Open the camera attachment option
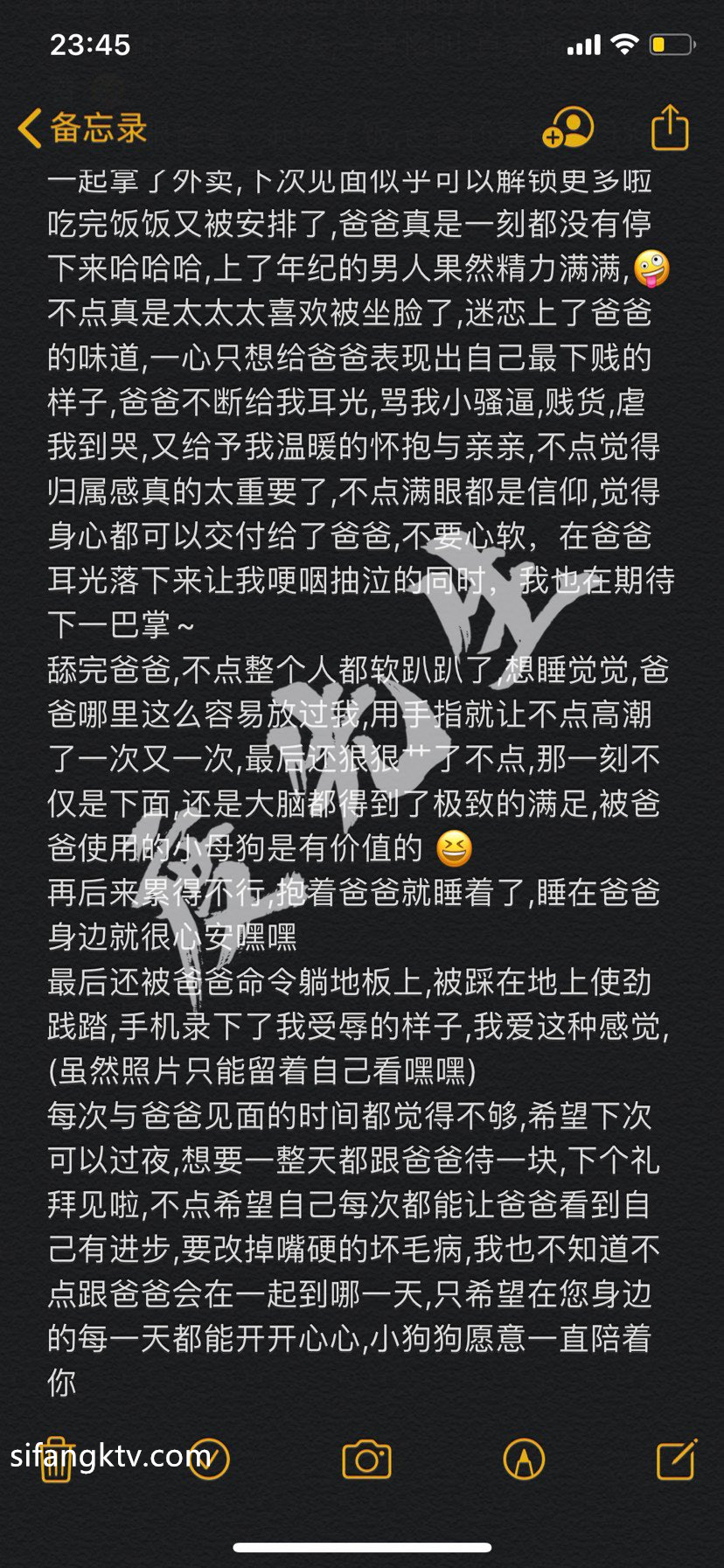Screen dimensions: 724x1568 366,1460
